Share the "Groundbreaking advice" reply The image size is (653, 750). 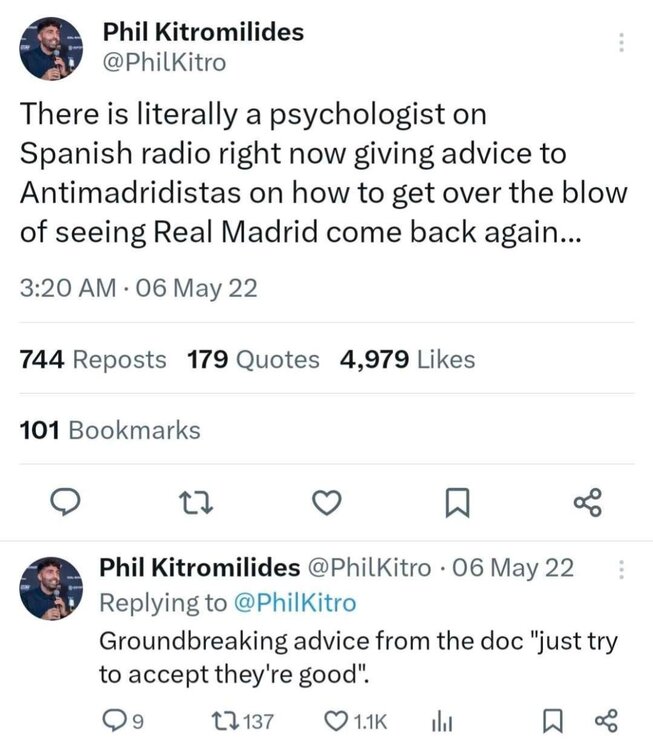click(x=605, y=721)
